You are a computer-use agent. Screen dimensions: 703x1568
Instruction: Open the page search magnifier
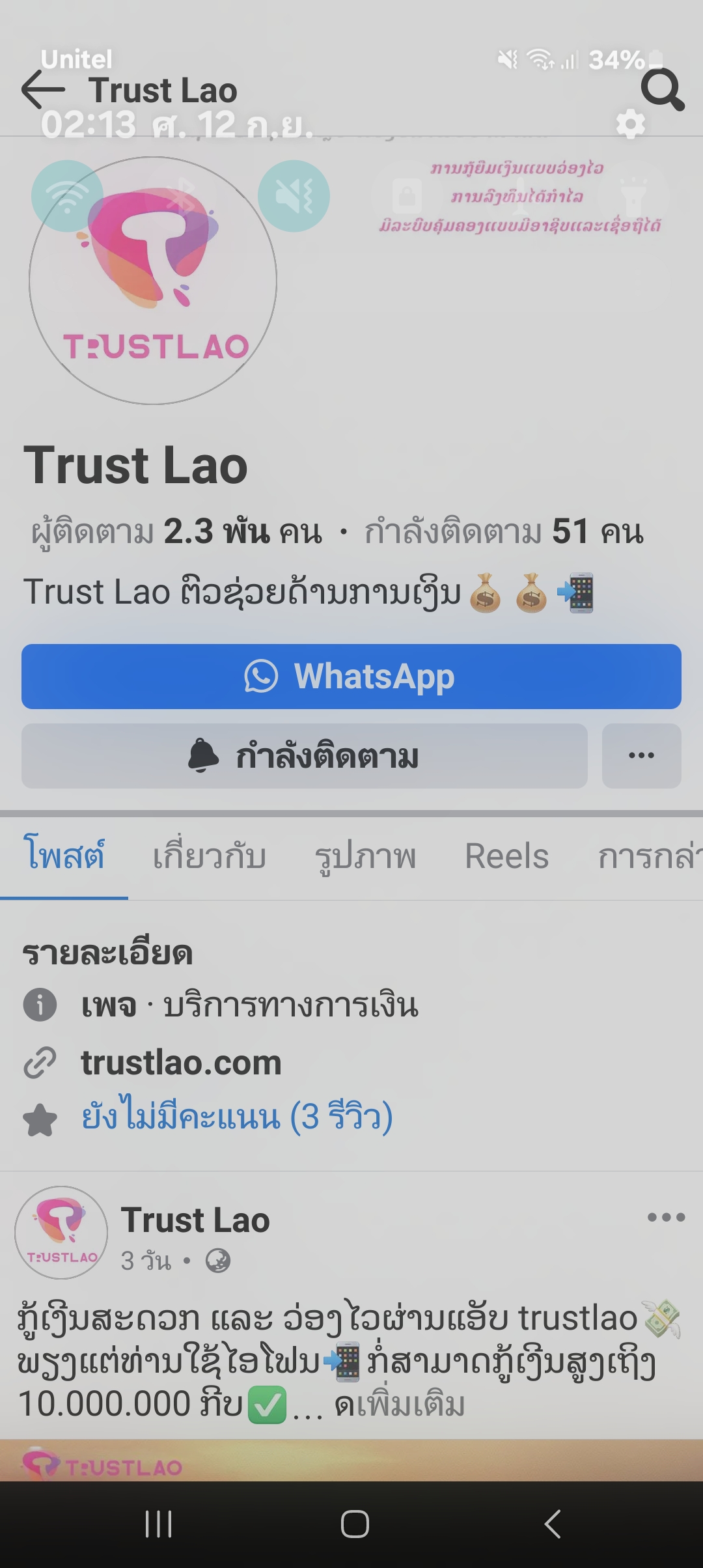[662, 90]
